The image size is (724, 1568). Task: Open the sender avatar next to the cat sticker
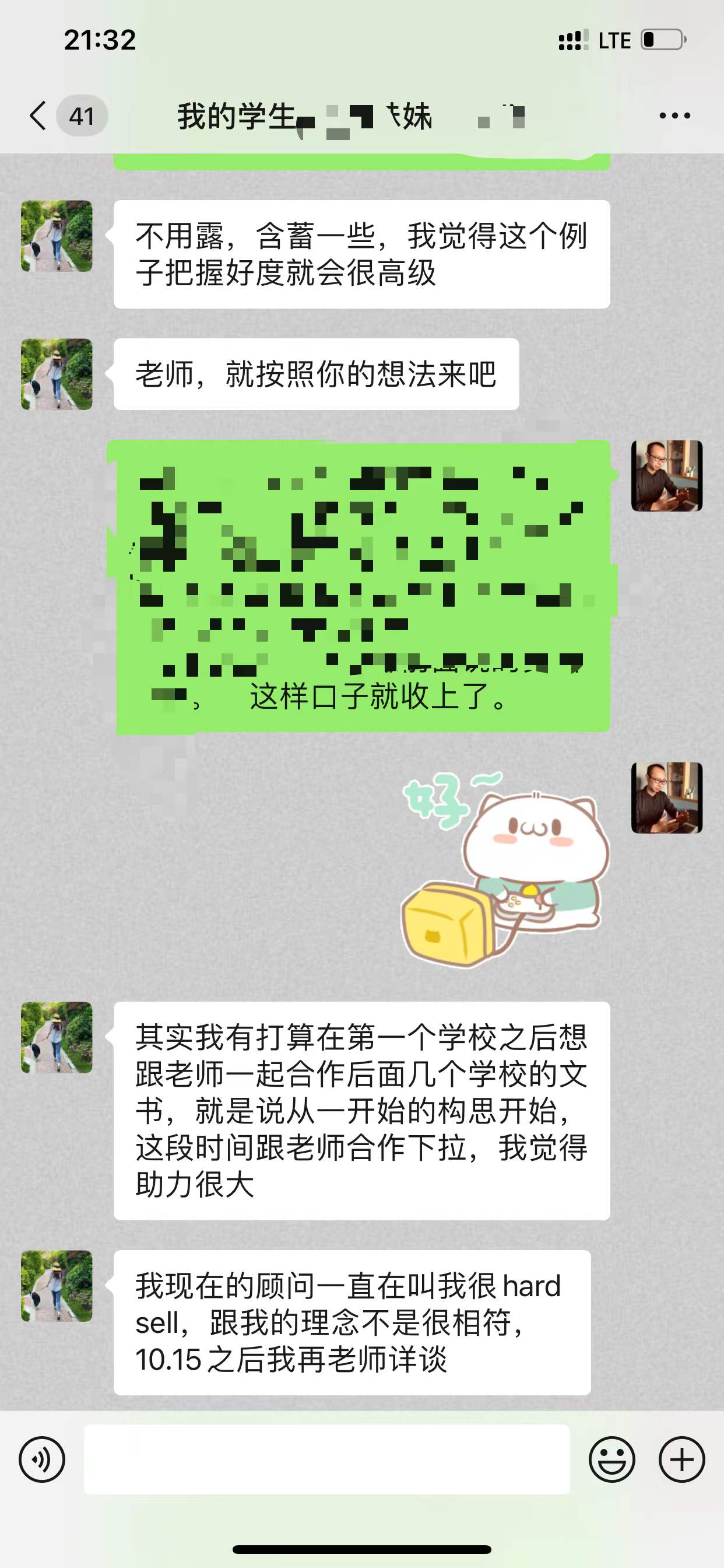coord(667,797)
